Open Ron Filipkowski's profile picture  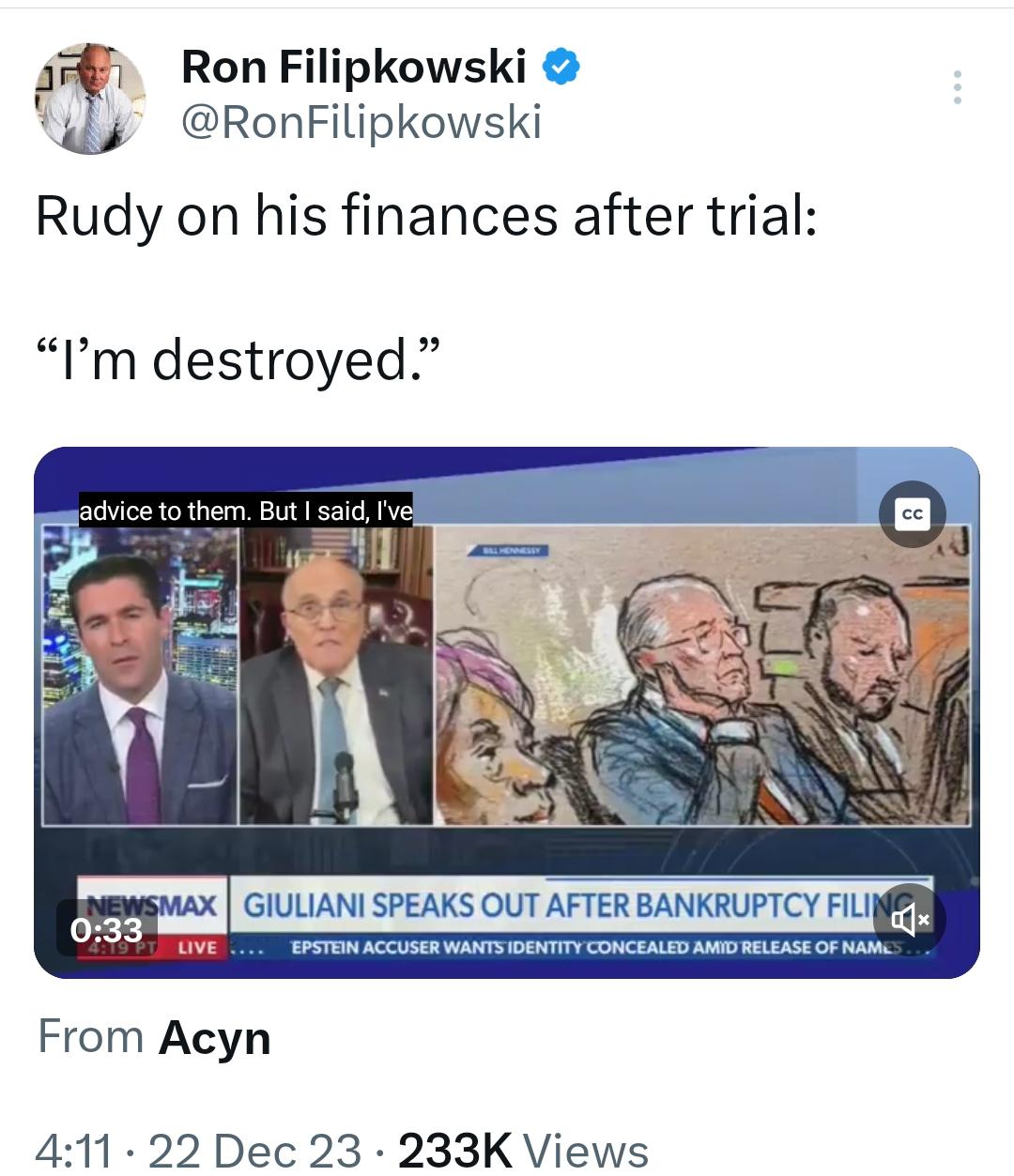[90, 98]
